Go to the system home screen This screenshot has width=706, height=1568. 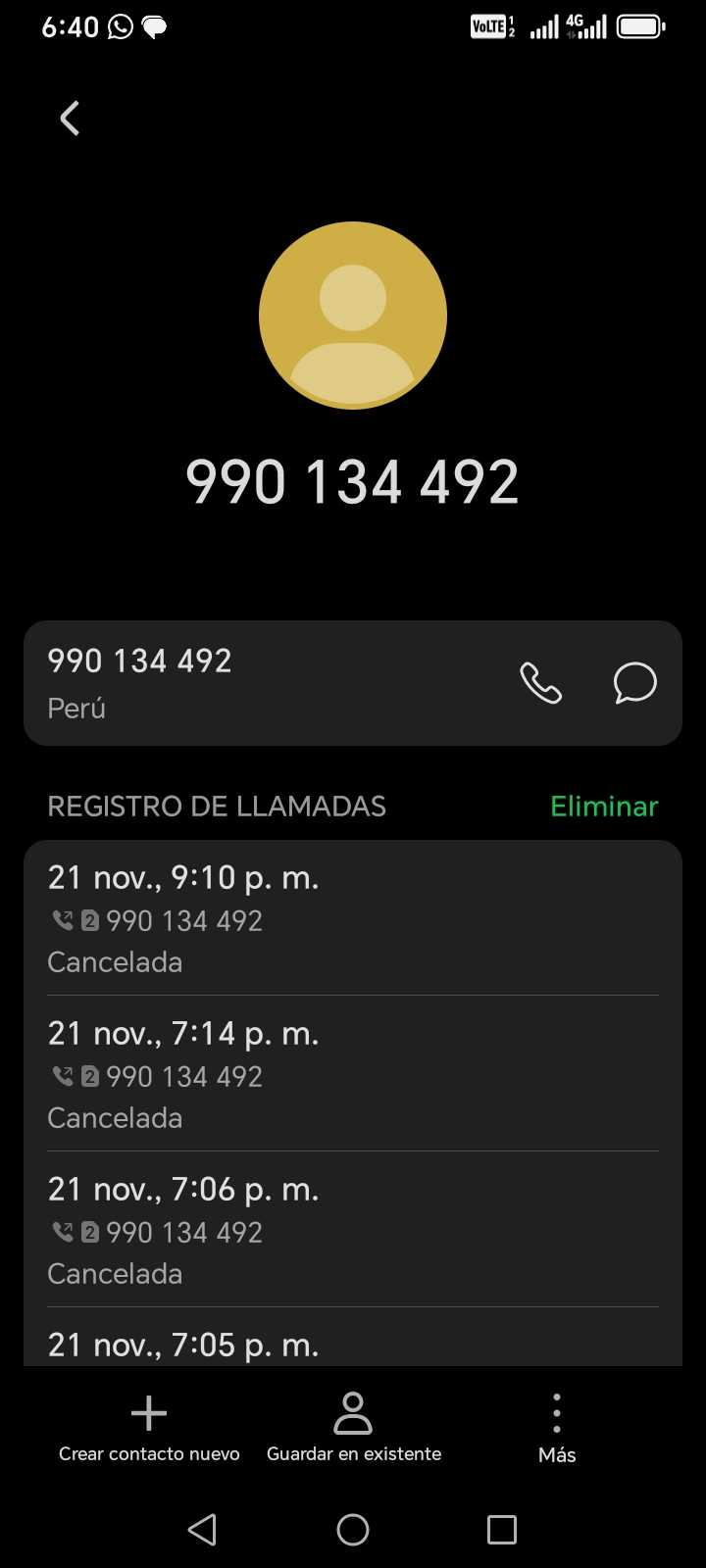coord(353,1530)
